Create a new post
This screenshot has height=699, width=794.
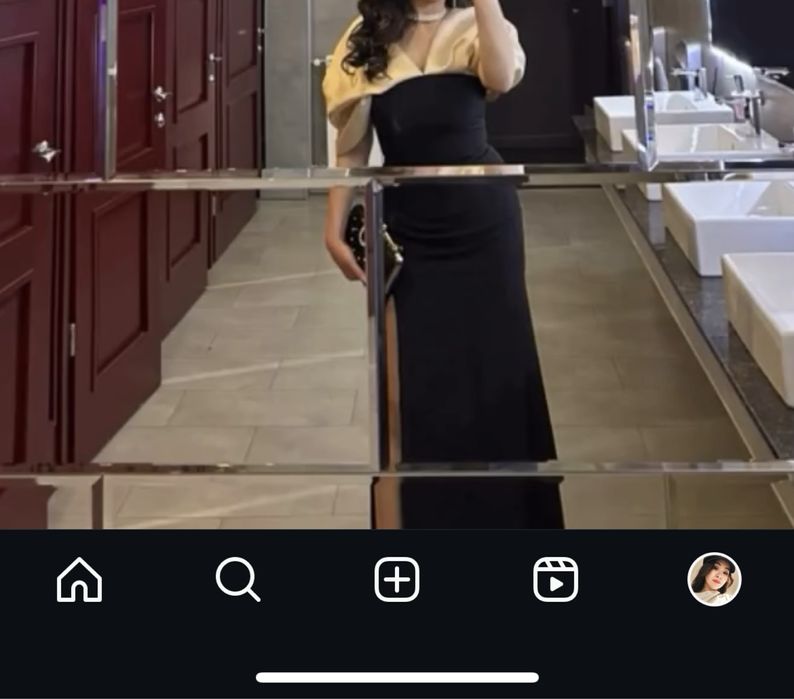coord(397,580)
